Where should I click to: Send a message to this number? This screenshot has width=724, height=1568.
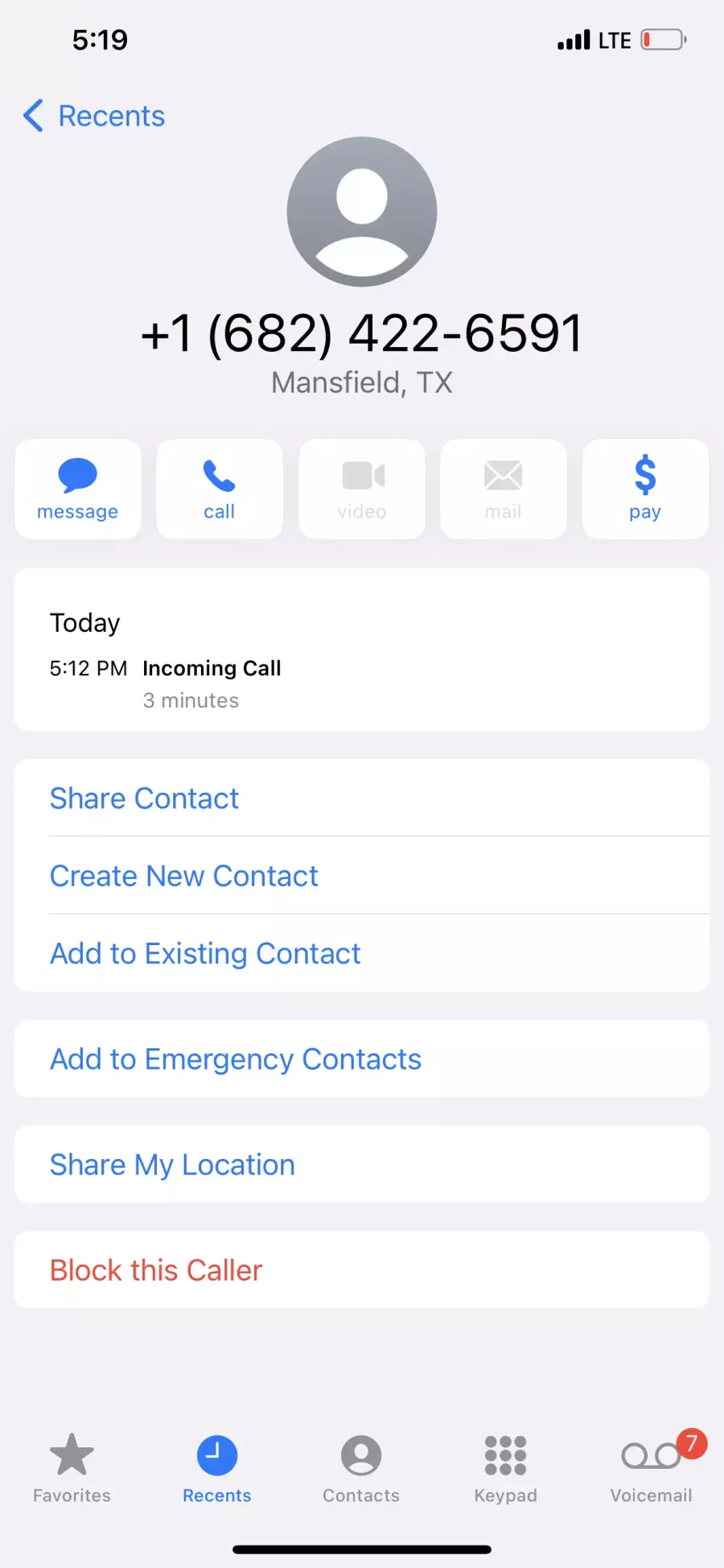78,489
